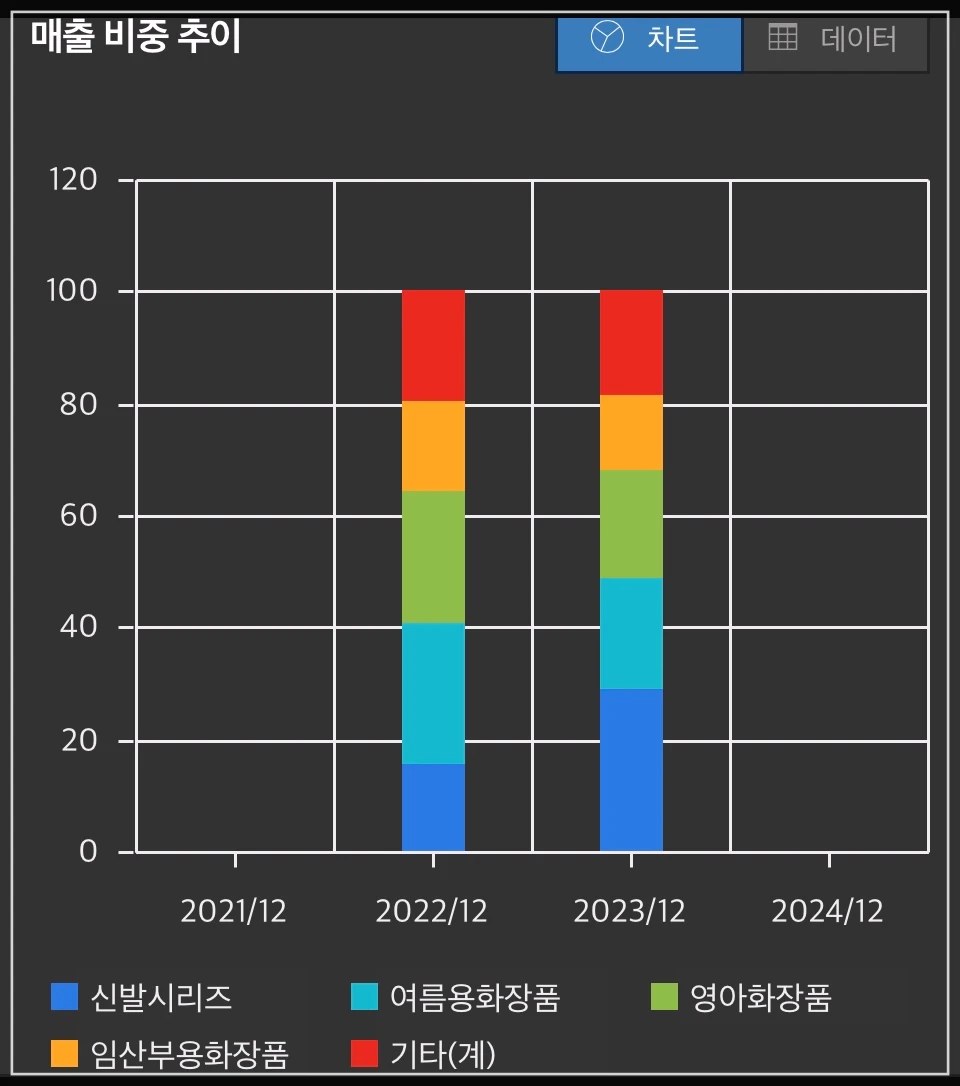Select the 차트 tab
Image resolution: width=960 pixels, height=1086 pixels.
[650, 40]
